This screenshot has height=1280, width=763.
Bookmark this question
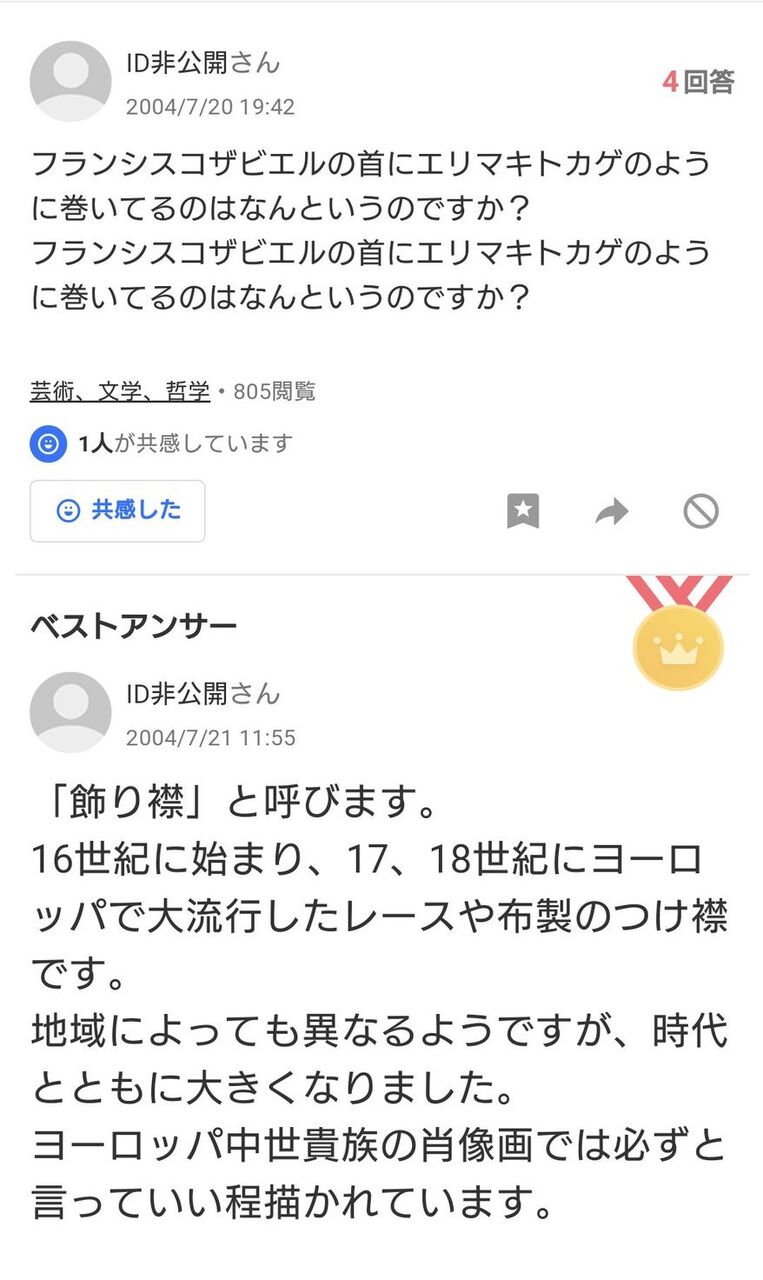coord(522,512)
